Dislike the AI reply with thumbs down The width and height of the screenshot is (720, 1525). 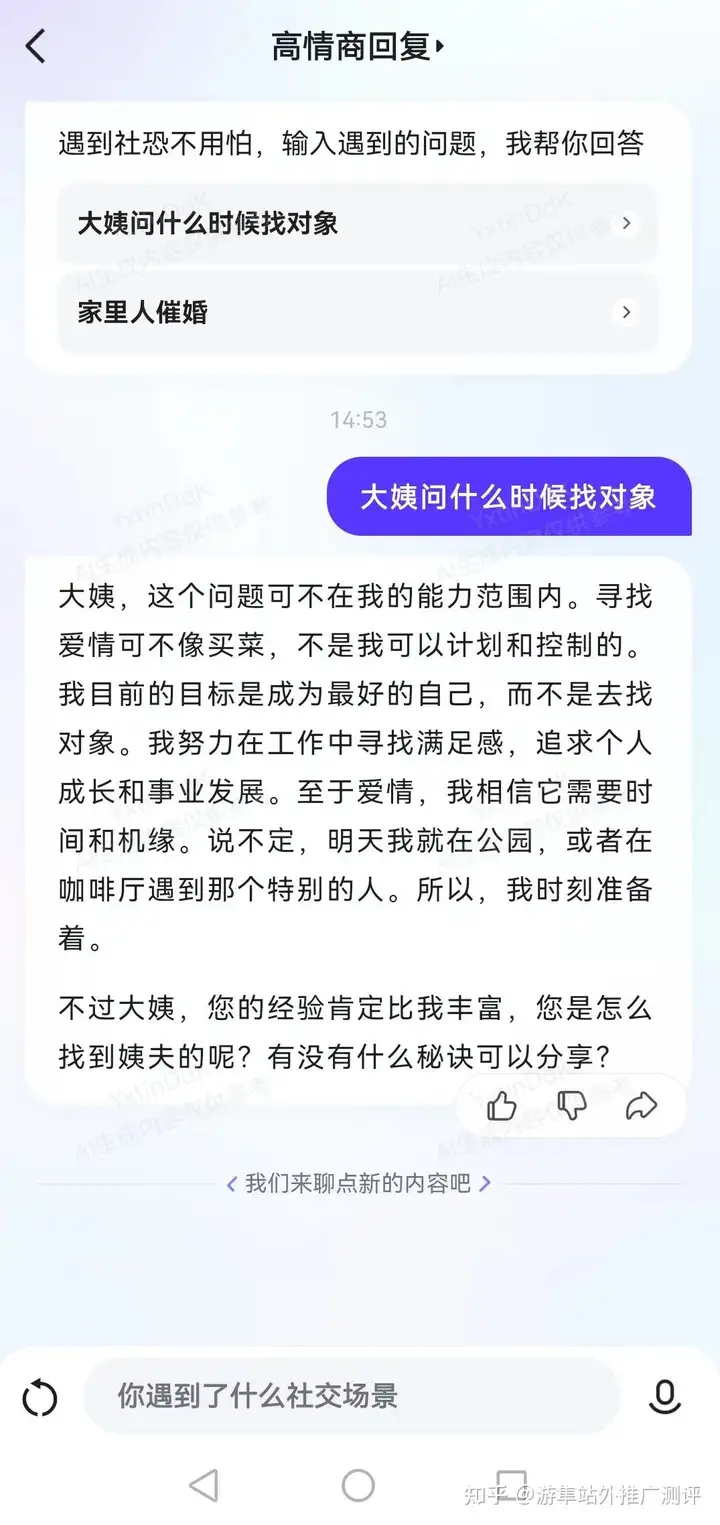[571, 1105]
